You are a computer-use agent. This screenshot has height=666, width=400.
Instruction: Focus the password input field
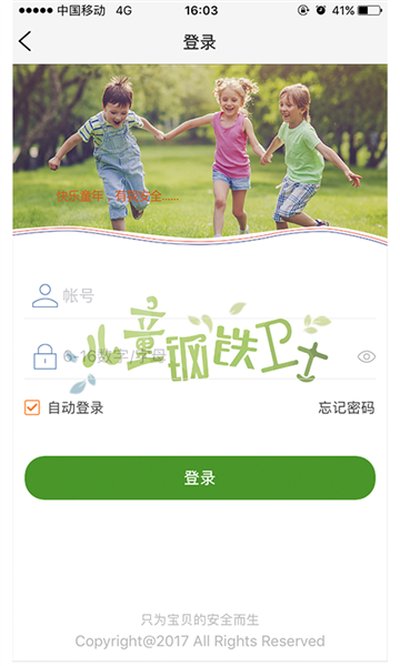pos(200,357)
